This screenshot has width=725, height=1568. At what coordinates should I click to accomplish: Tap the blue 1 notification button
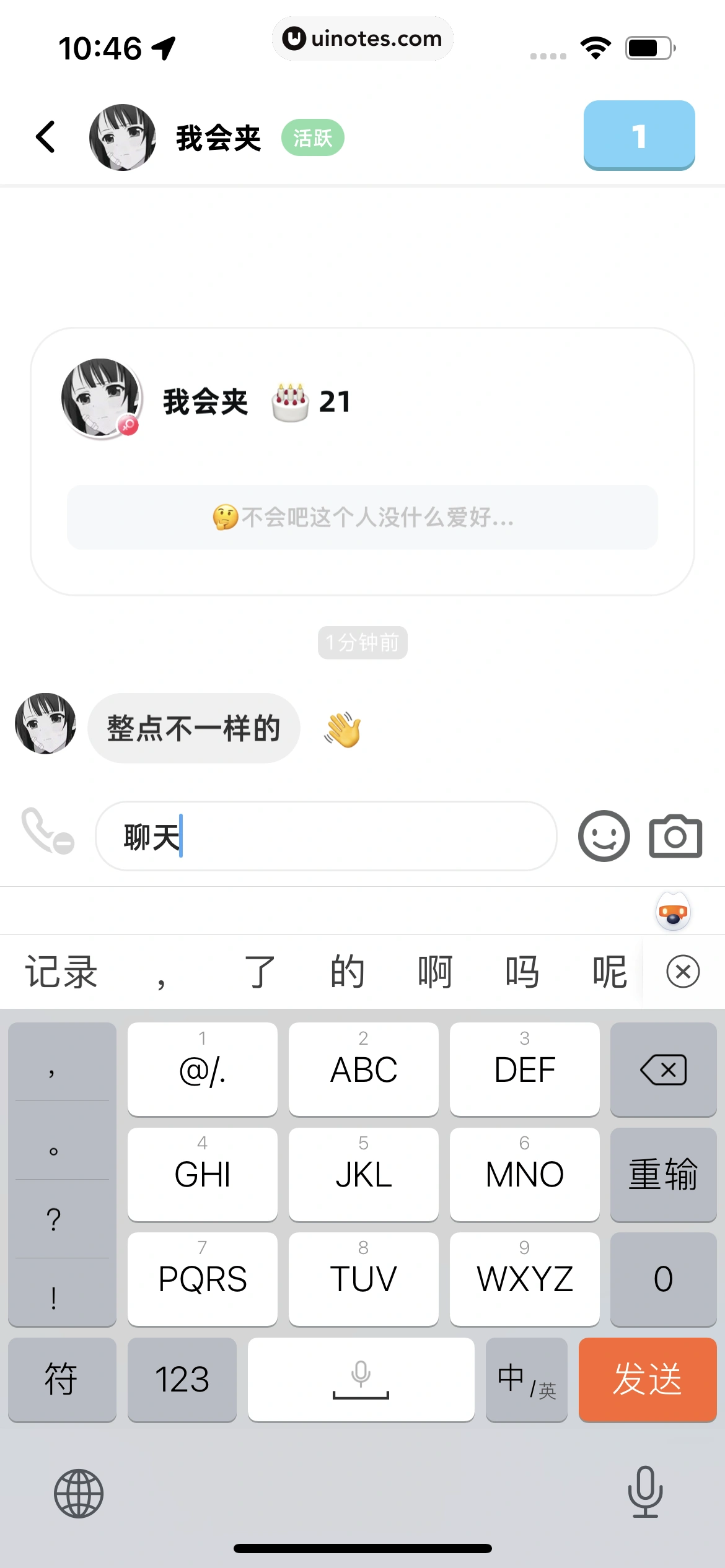[x=639, y=136]
